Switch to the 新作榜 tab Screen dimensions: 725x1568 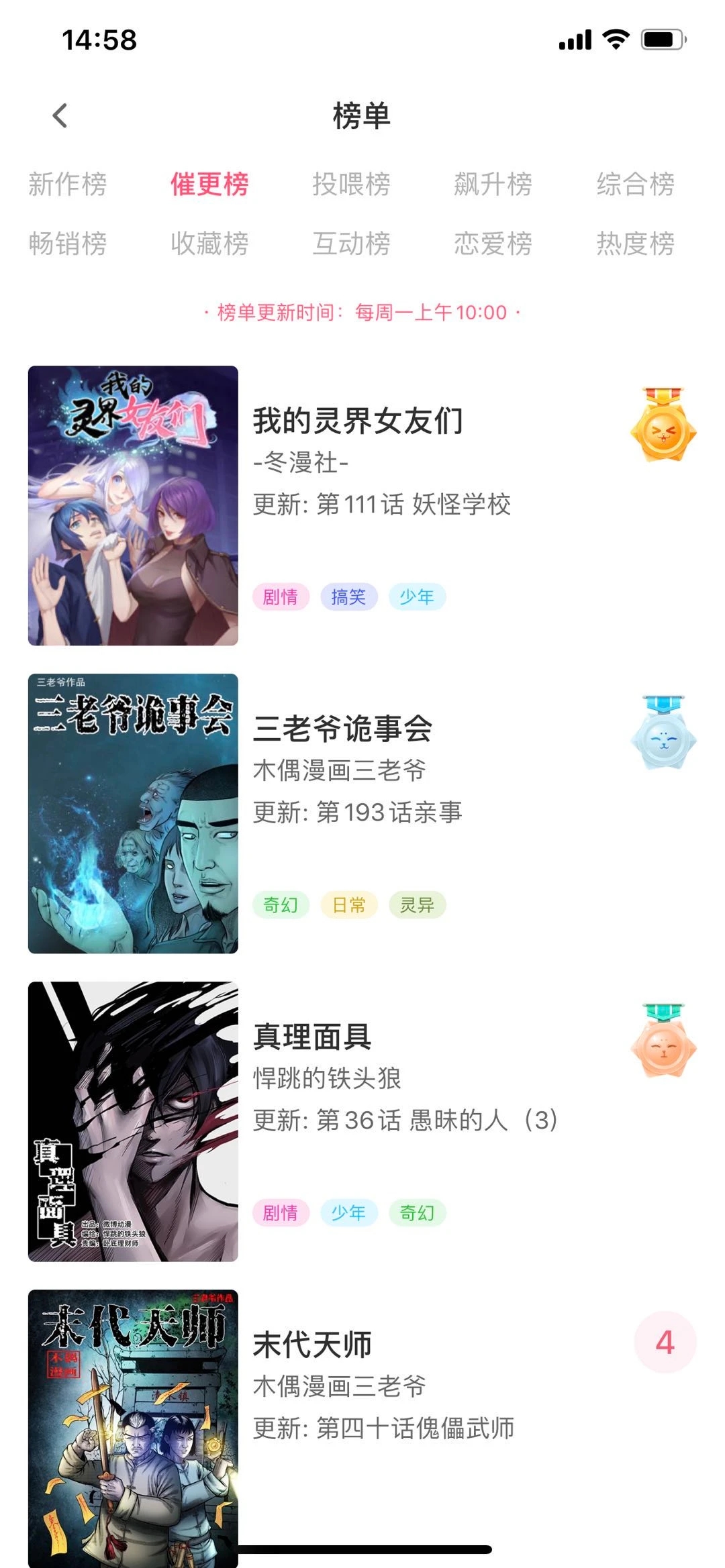click(68, 184)
